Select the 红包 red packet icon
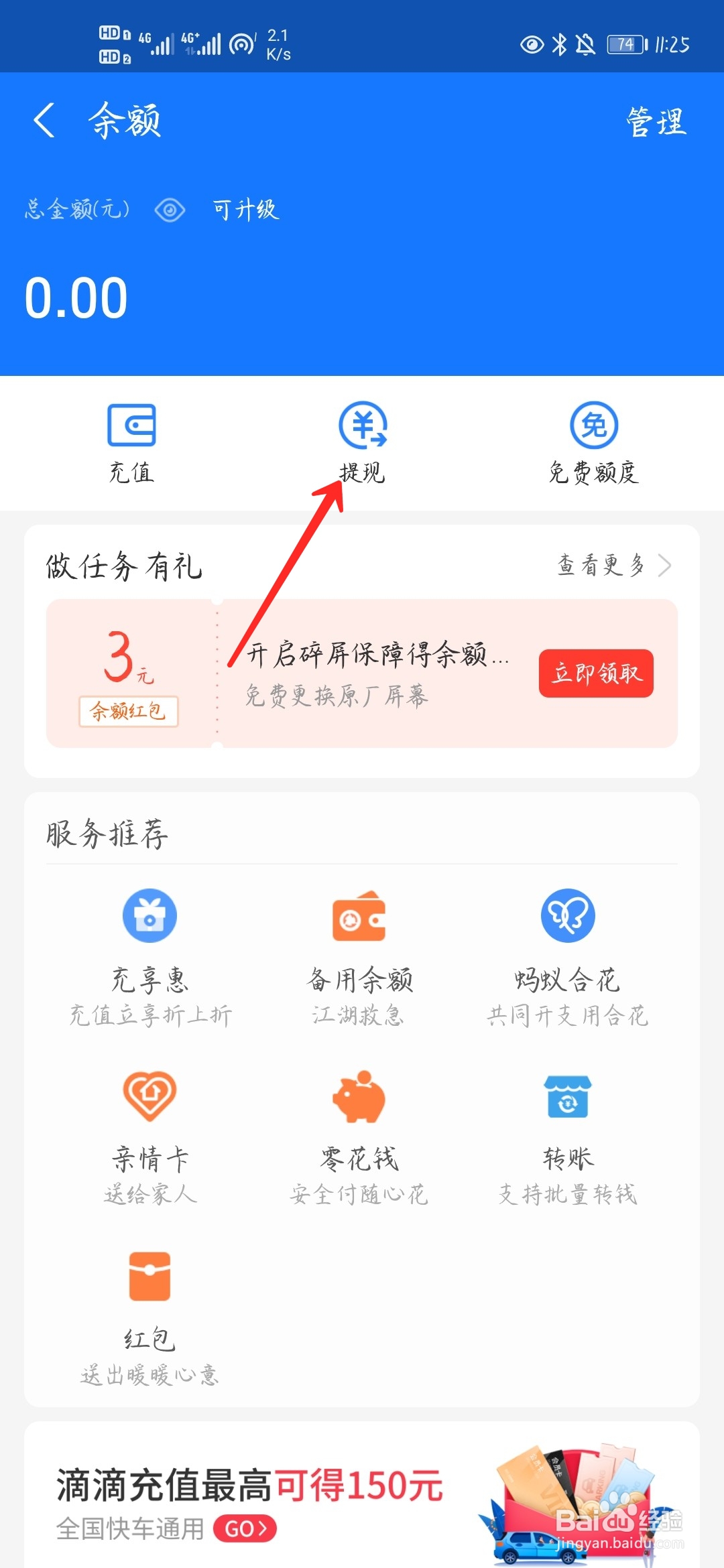 [x=150, y=1277]
